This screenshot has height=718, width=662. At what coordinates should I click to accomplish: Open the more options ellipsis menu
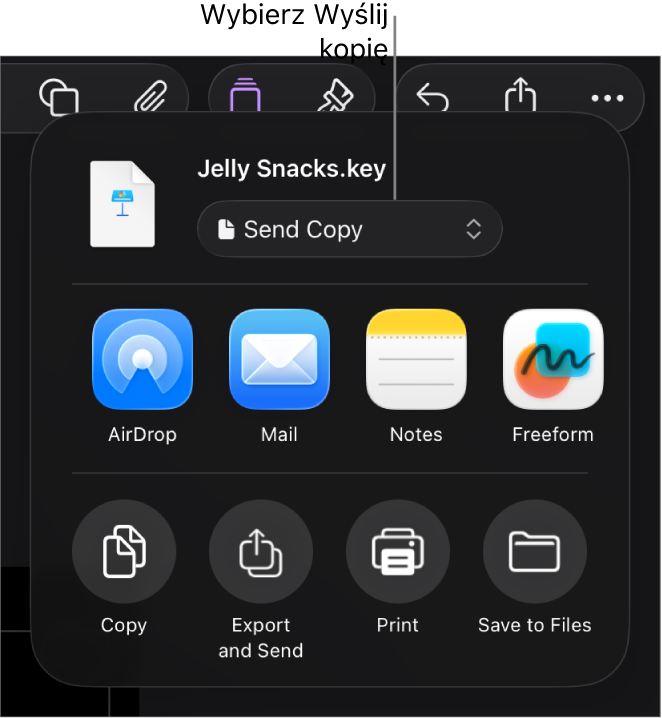[607, 98]
